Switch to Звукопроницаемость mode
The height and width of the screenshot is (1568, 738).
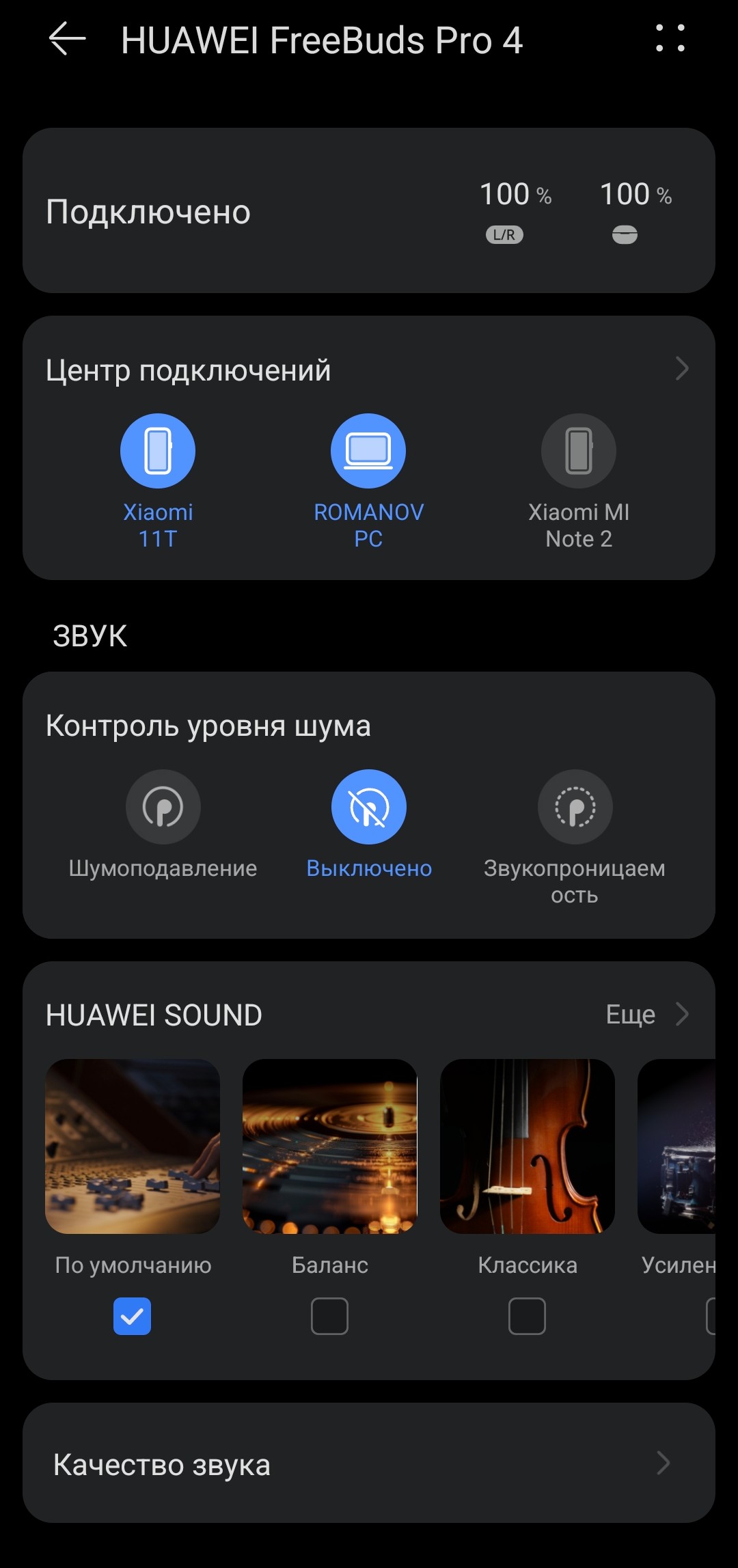[575, 808]
